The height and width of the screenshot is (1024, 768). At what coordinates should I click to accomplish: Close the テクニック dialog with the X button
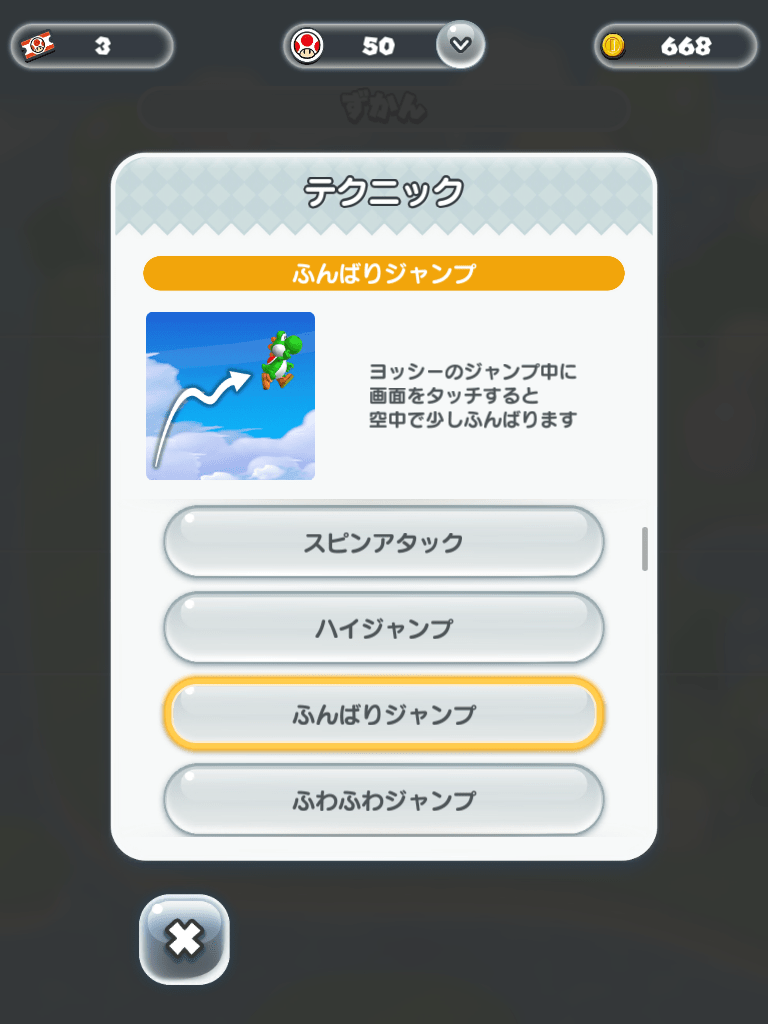coord(184,939)
